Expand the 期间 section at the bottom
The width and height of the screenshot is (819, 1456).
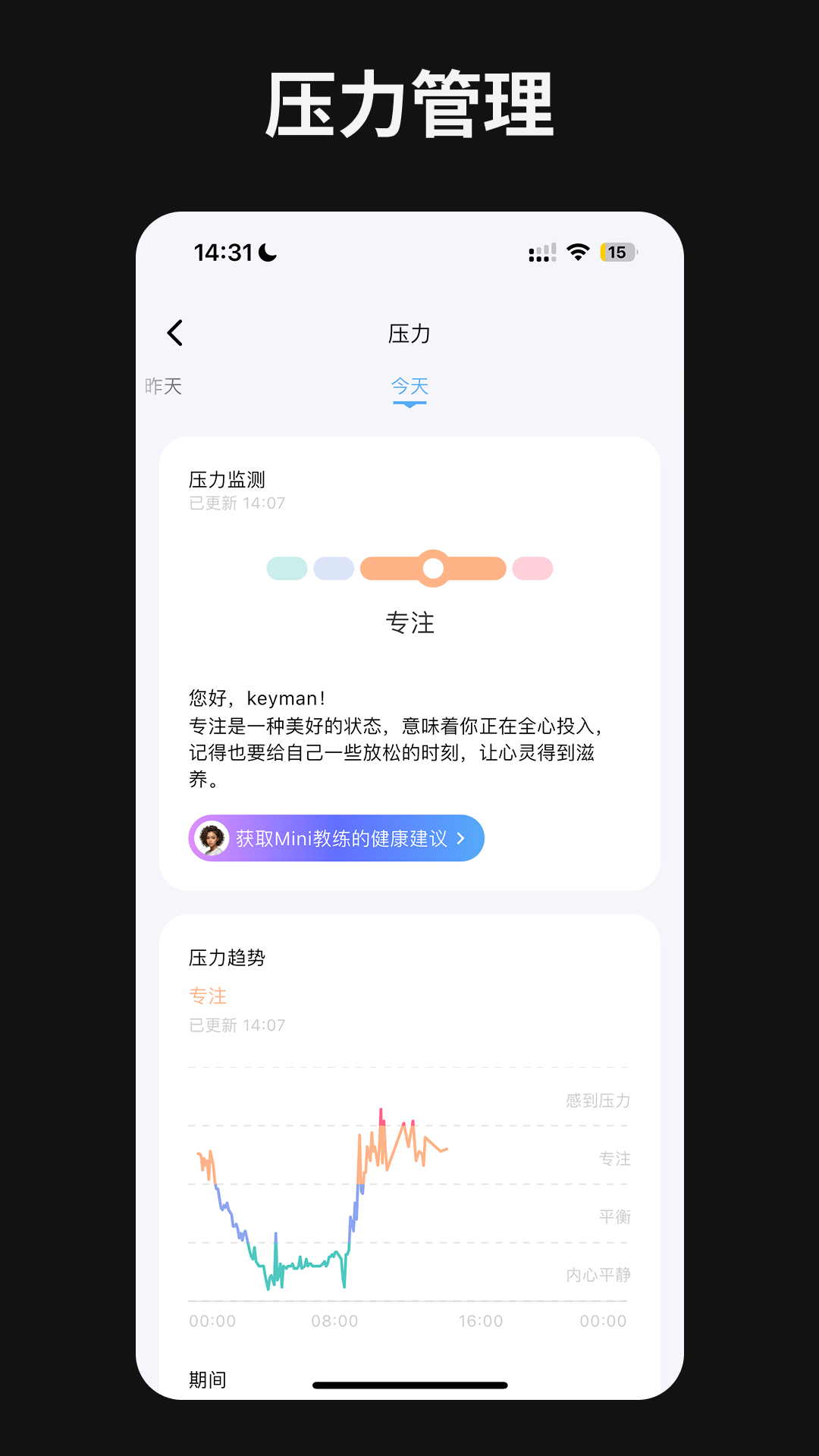click(207, 1380)
